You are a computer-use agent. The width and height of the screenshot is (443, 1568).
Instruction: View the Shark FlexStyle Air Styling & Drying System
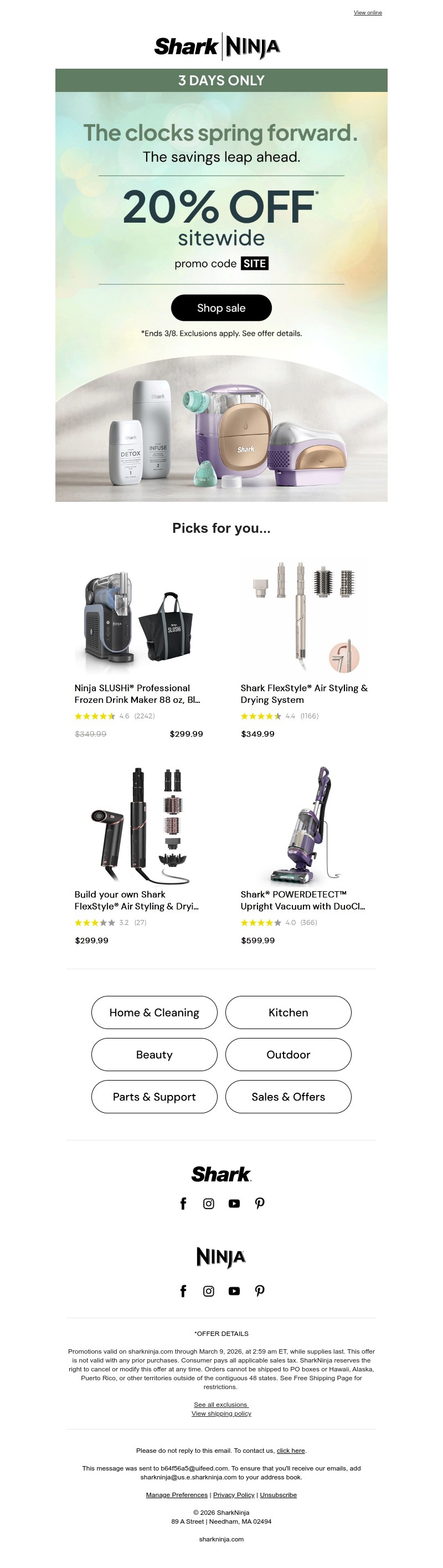[303, 693]
